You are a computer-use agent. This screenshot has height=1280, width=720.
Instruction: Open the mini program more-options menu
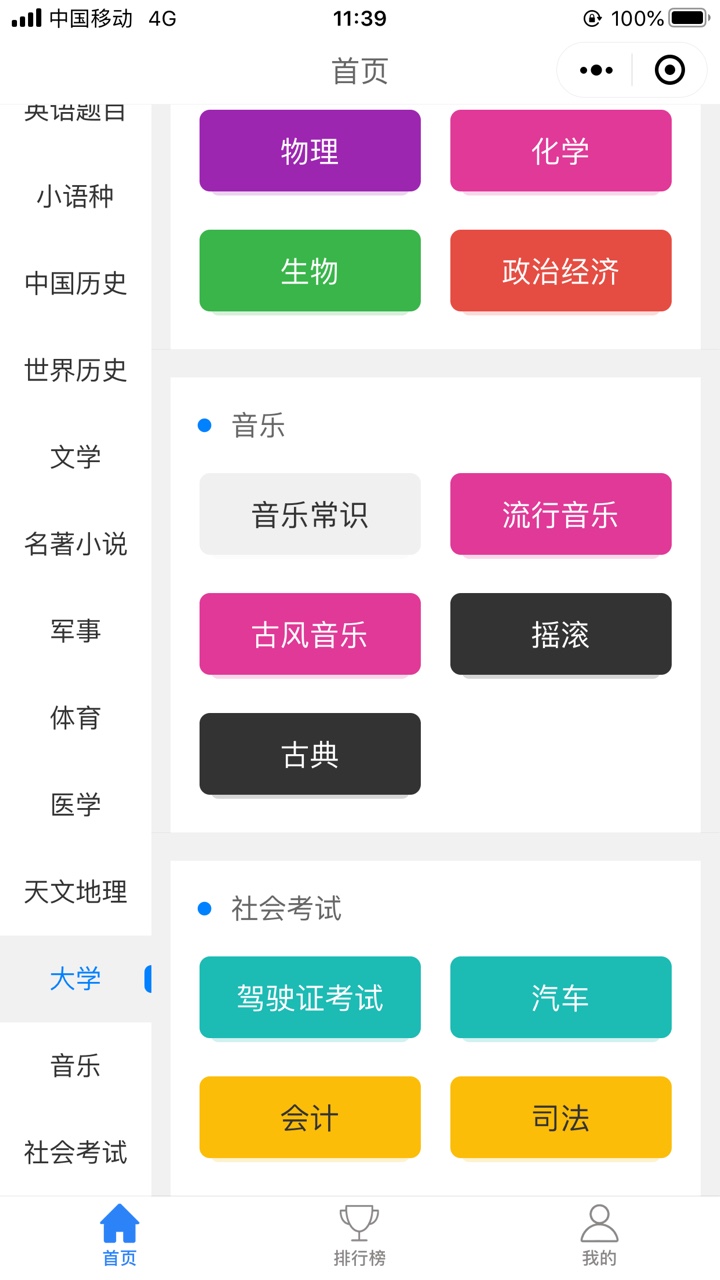click(x=596, y=70)
